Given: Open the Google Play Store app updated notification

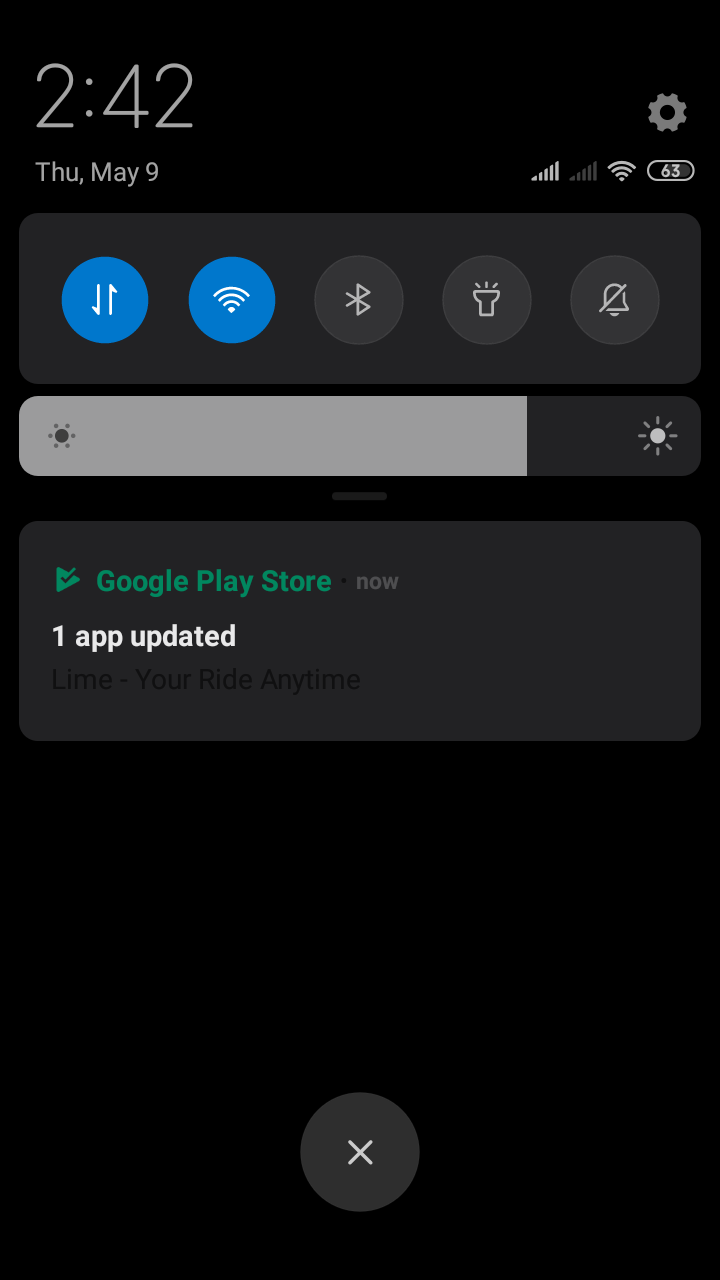Looking at the screenshot, I should click(x=360, y=630).
